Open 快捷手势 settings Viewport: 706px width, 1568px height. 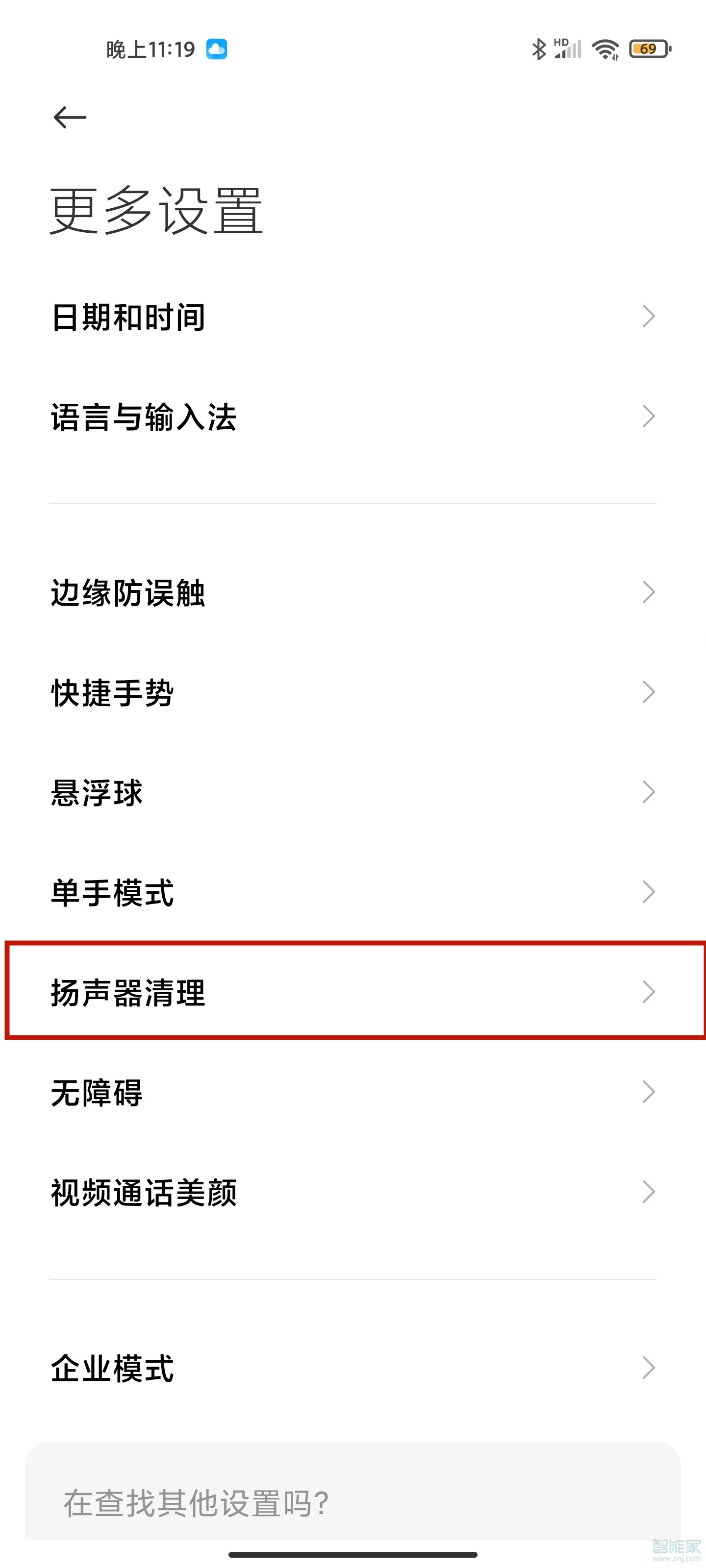click(x=352, y=692)
